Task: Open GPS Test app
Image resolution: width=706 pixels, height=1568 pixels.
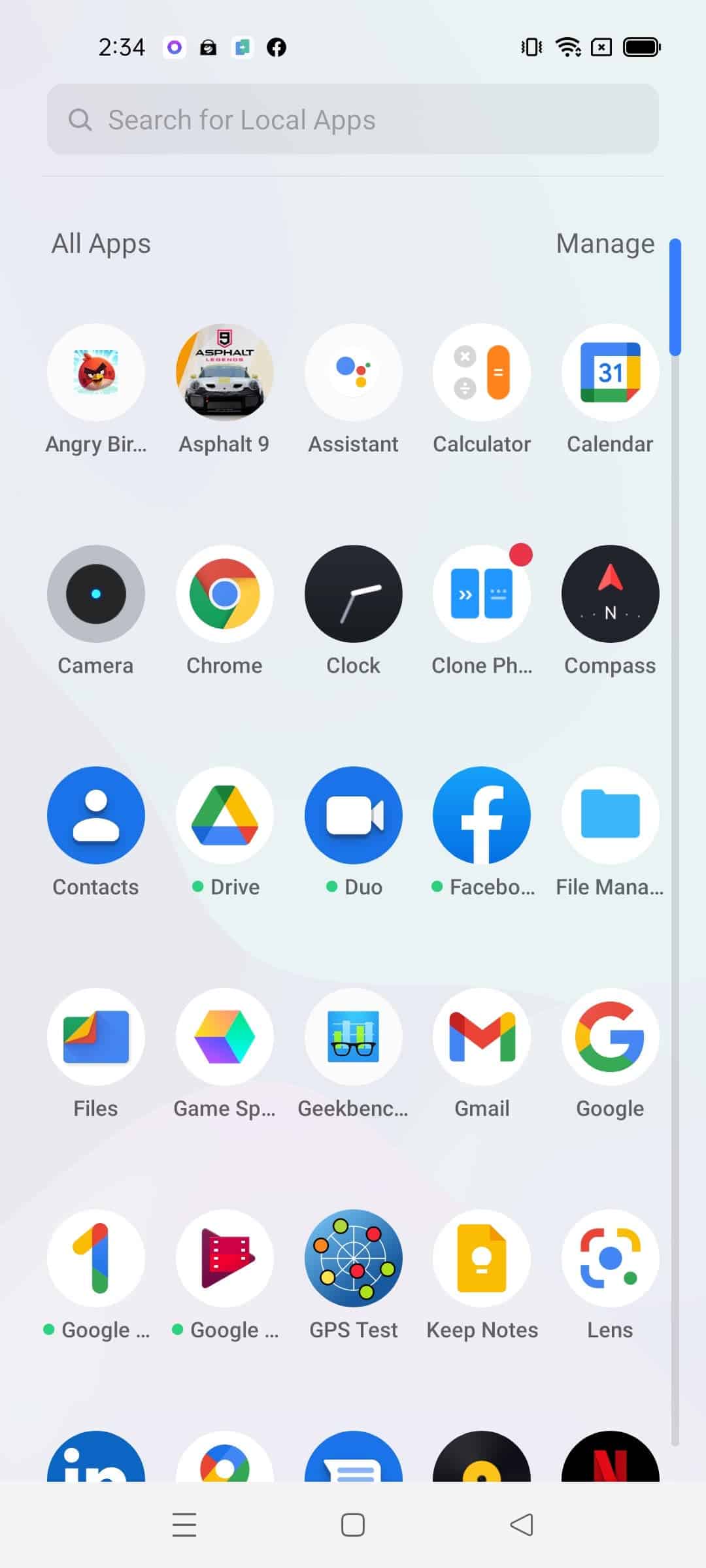Action: [354, 1258]
